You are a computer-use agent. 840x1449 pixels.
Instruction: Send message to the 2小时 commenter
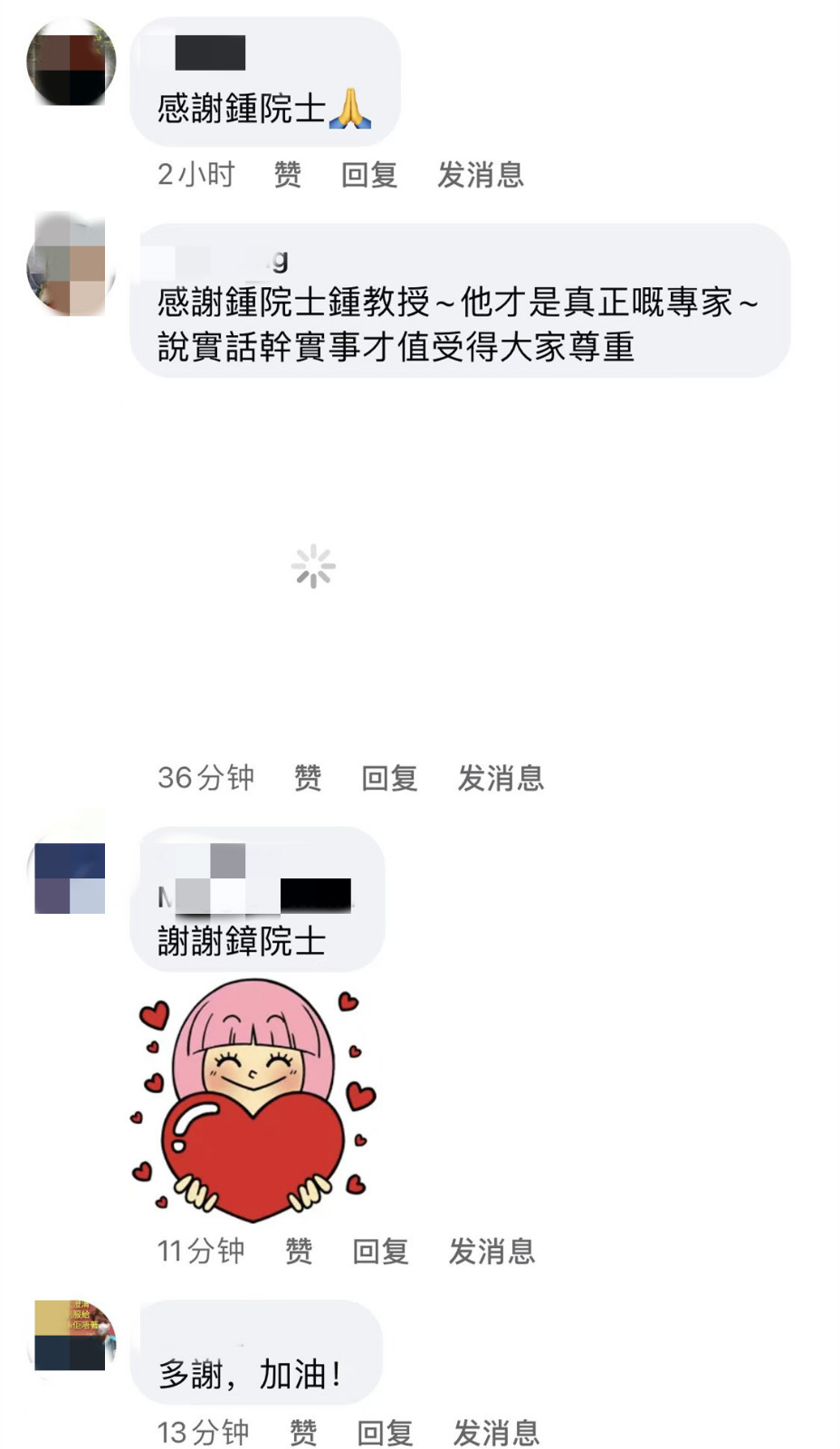pyautogui.click(x=481, y=174)
